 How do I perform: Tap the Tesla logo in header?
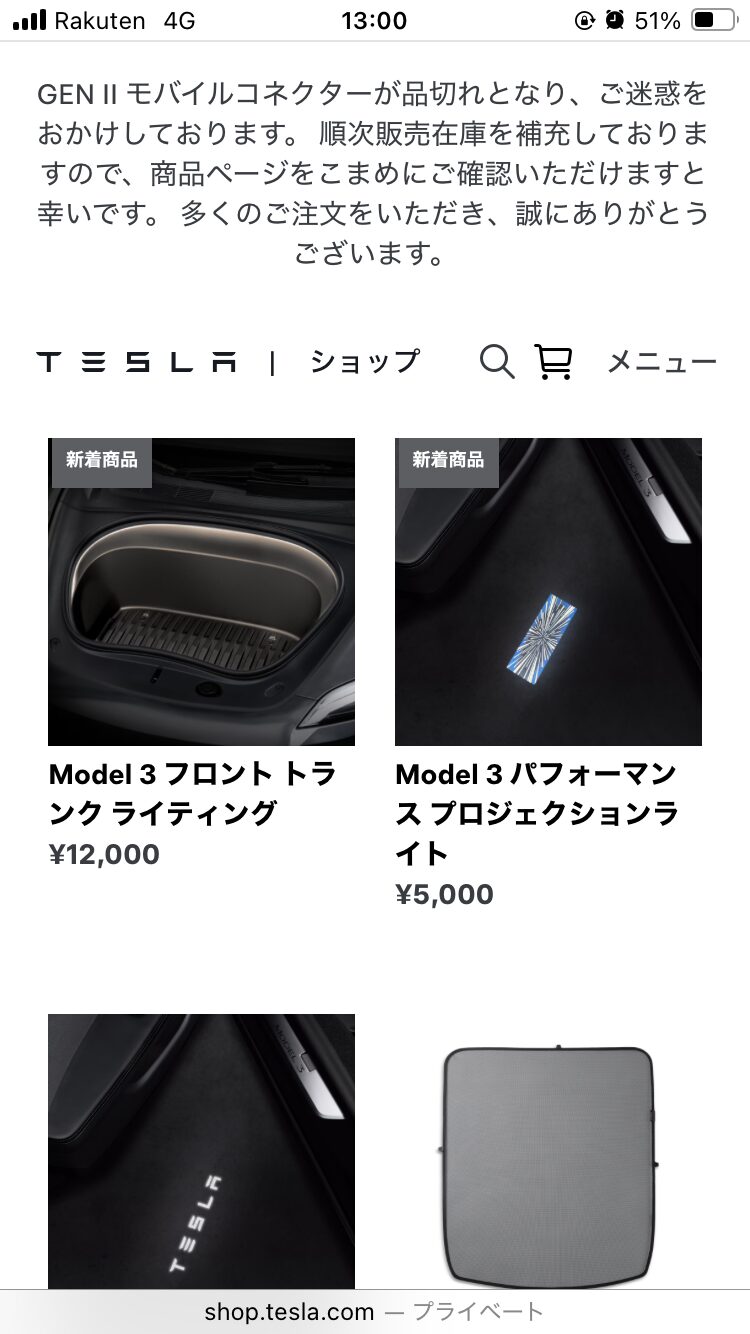(137, 361)
